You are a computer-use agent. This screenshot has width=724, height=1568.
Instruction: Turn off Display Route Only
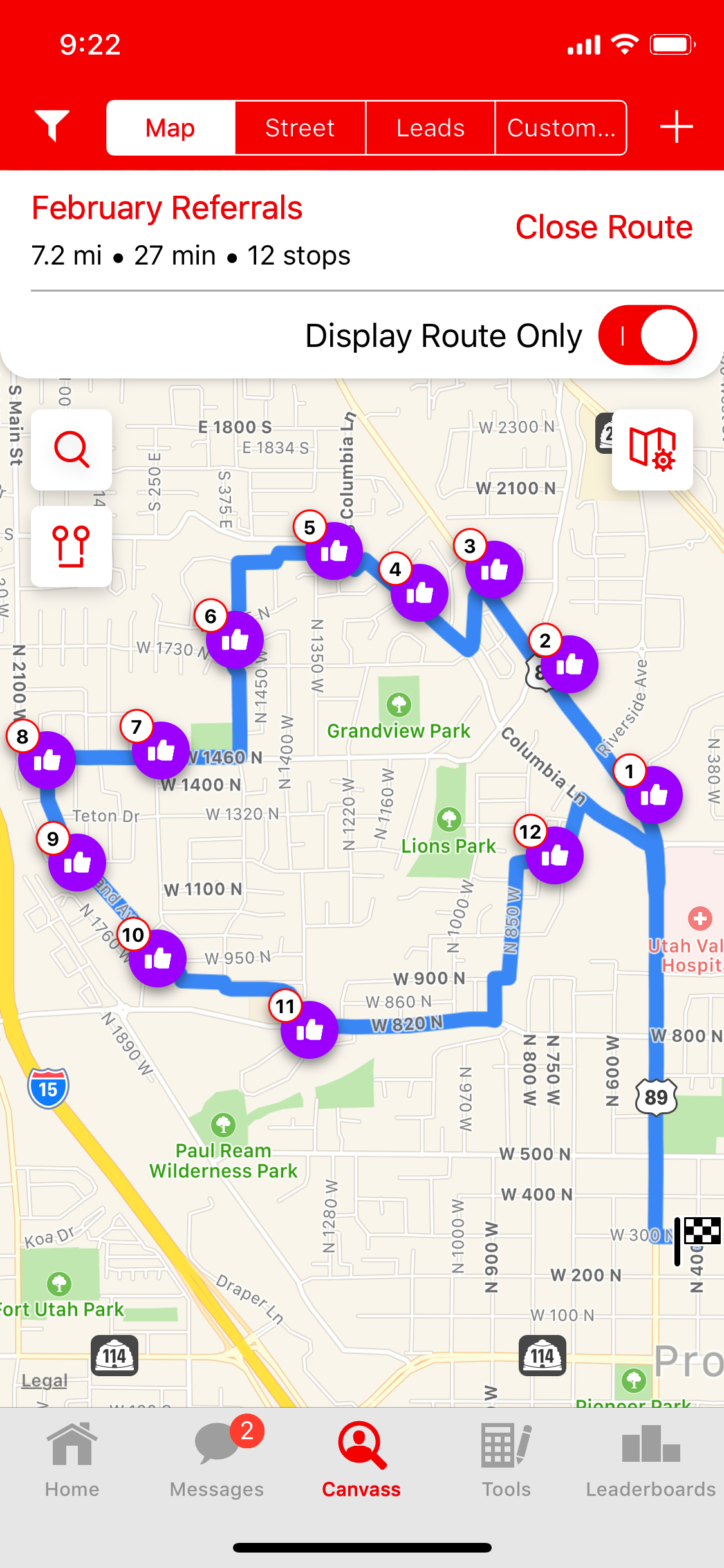click(647, 335)
